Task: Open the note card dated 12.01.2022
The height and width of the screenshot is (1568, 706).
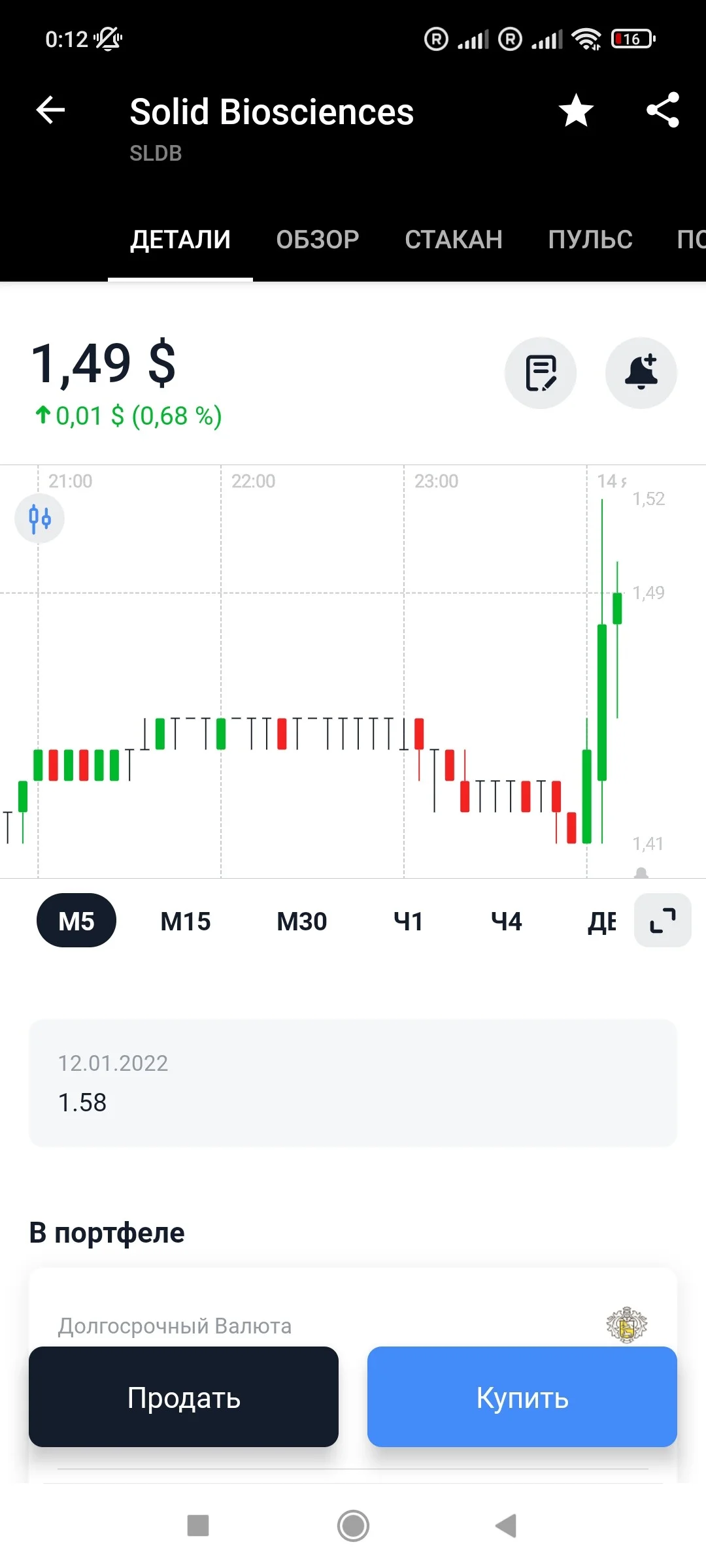Action: 353,1083
